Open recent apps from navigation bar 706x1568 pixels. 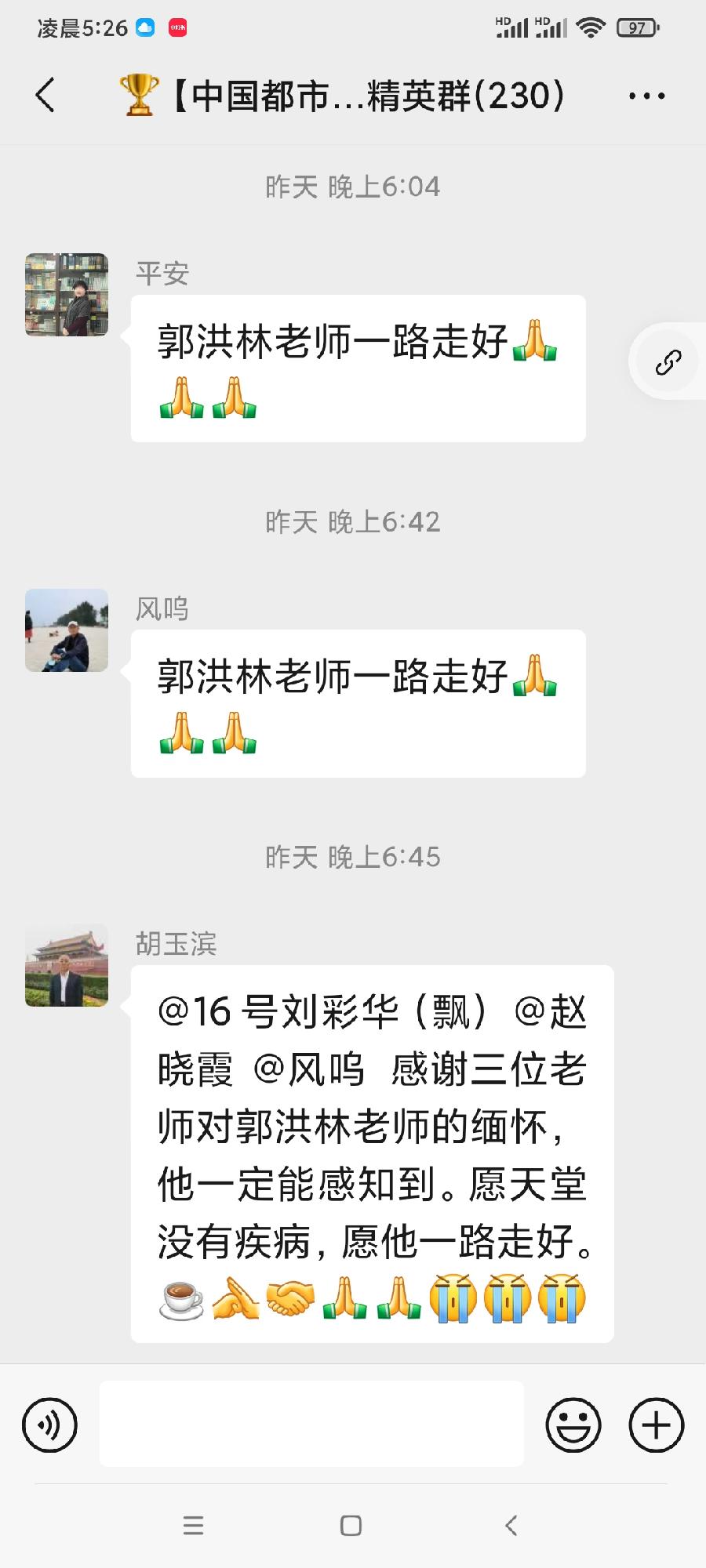click(193, 1525)
